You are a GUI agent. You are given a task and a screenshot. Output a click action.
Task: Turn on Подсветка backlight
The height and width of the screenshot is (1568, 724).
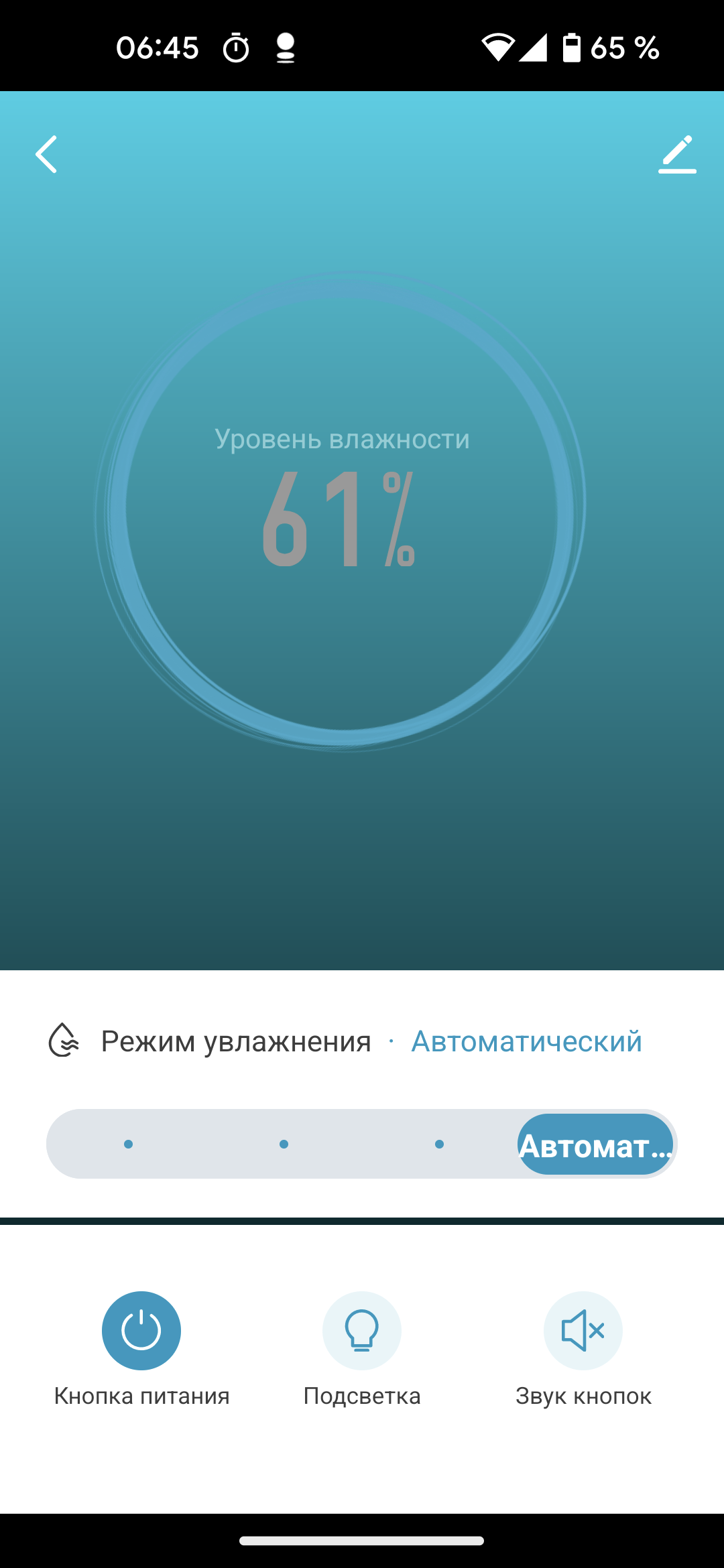362,1330
